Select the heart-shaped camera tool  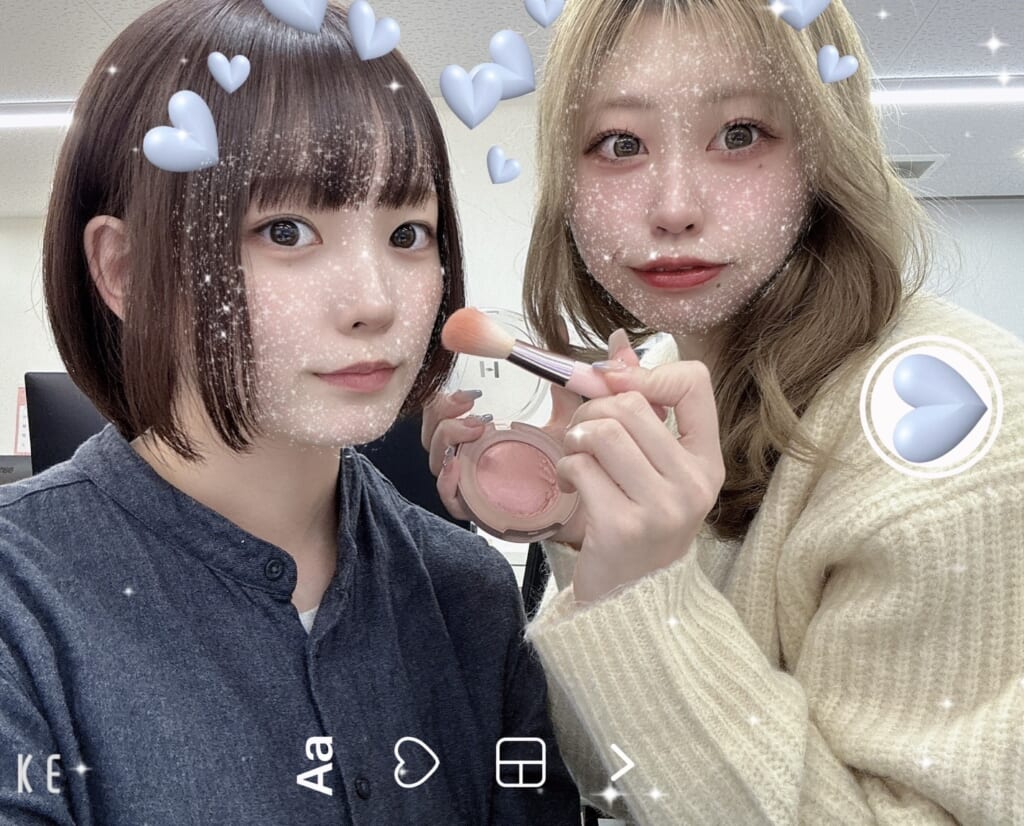coord(416,762)
